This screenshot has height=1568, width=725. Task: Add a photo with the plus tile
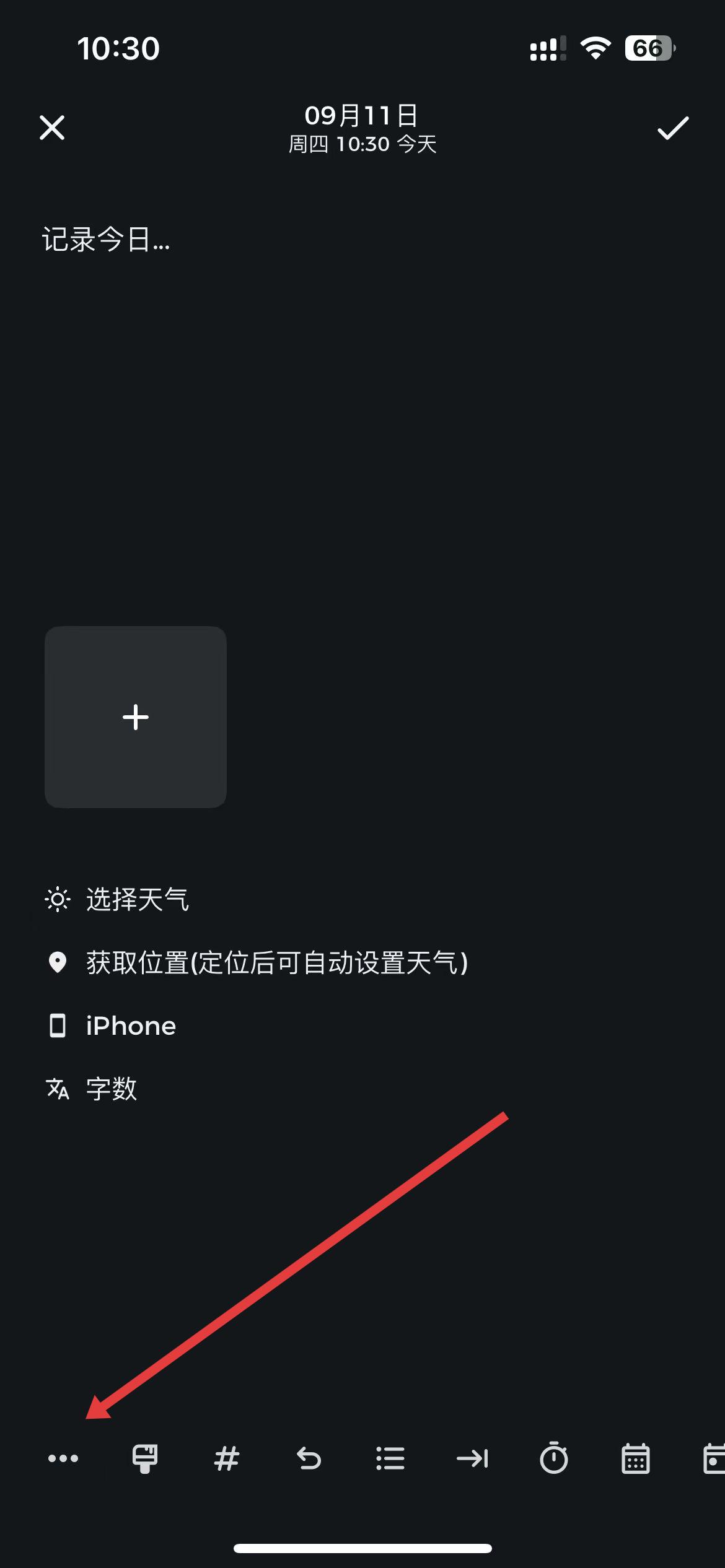pyautogui.click(x=136, y=717)
